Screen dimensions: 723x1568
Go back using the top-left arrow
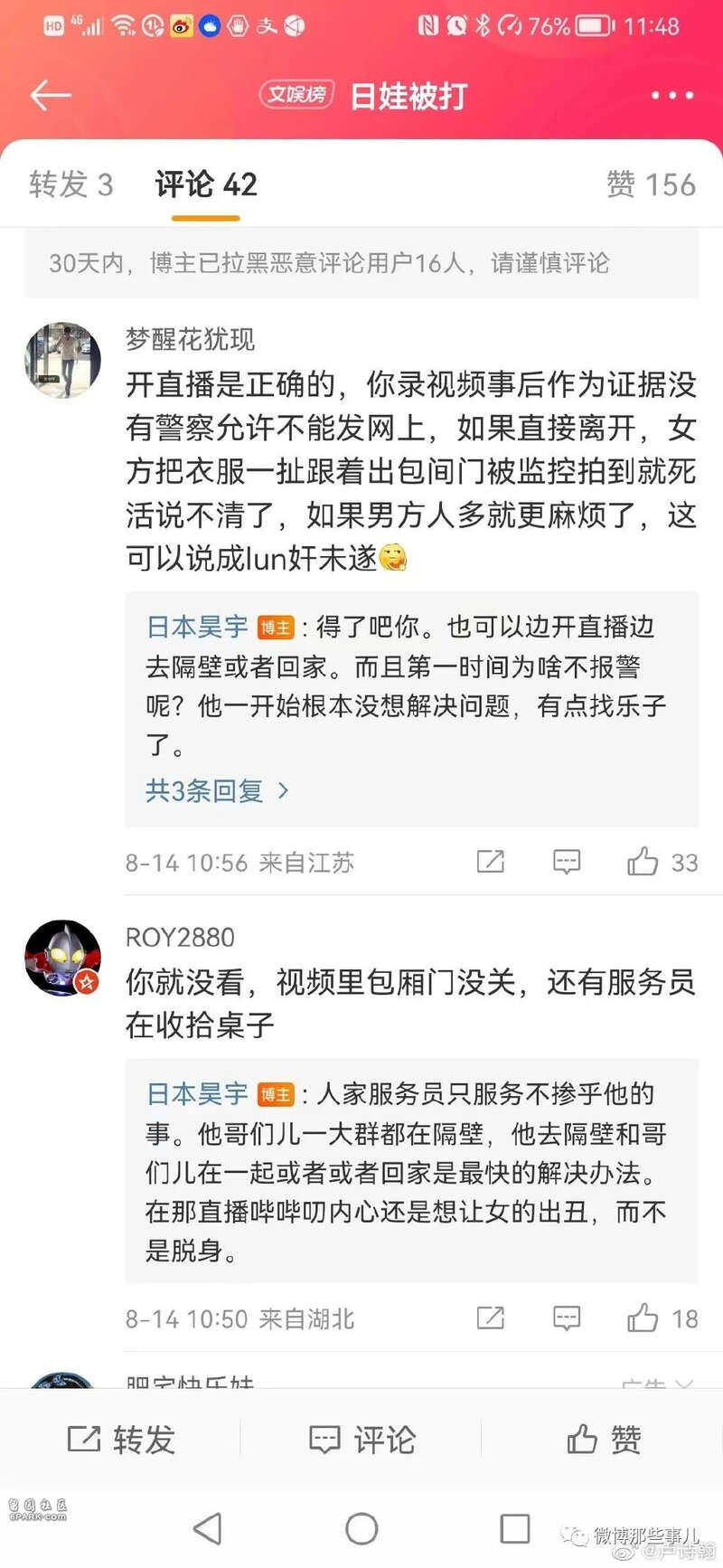coord(50,95)
